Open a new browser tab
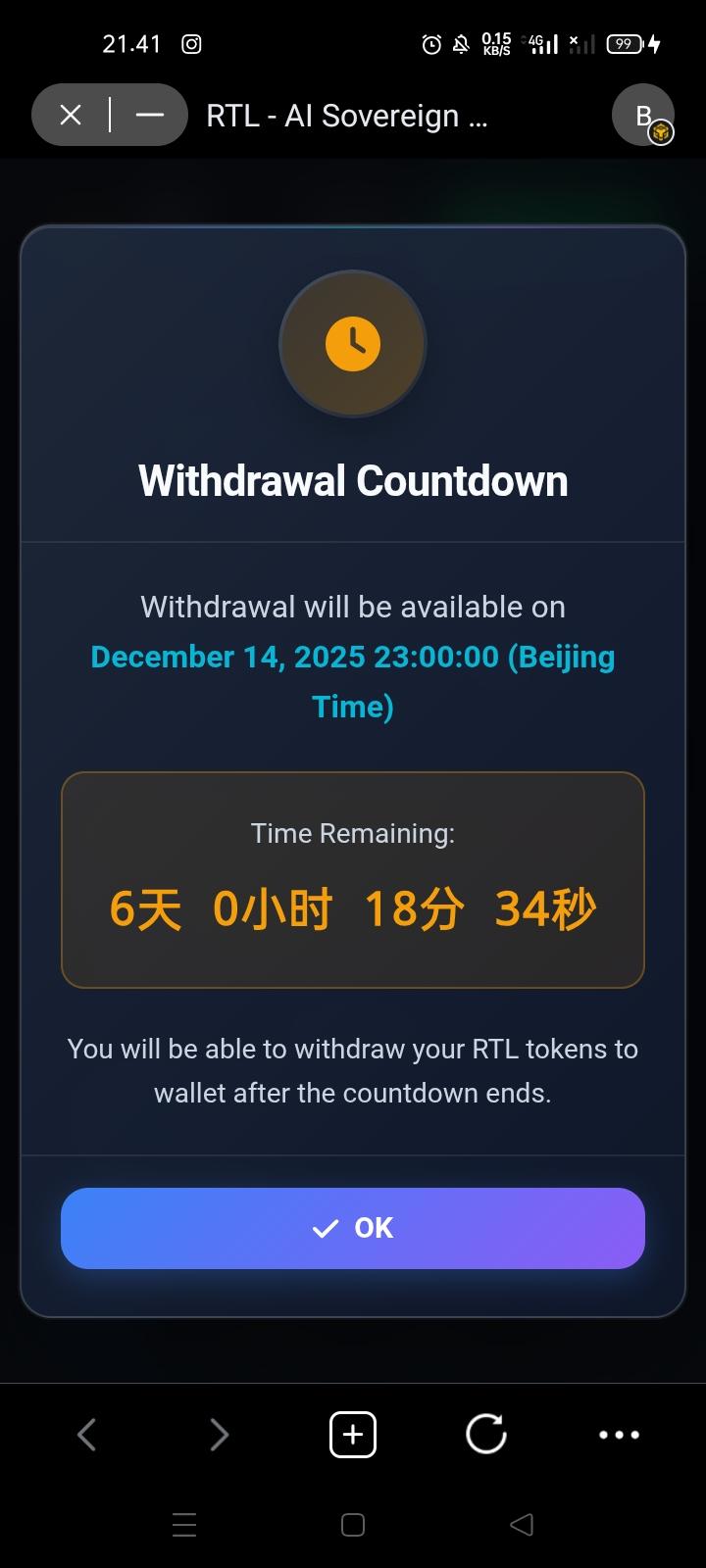 (x=353, y=1435)
